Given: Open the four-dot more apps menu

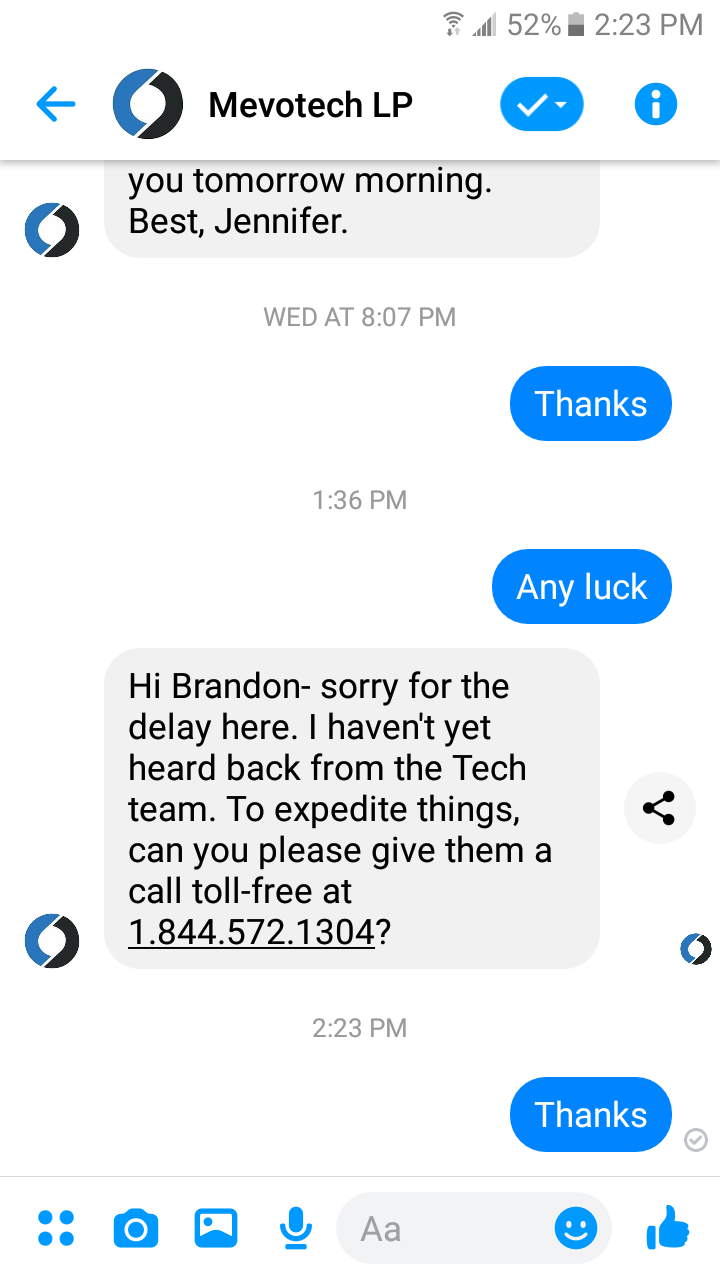Looking at the screenshot, I should coord(56,1227).
